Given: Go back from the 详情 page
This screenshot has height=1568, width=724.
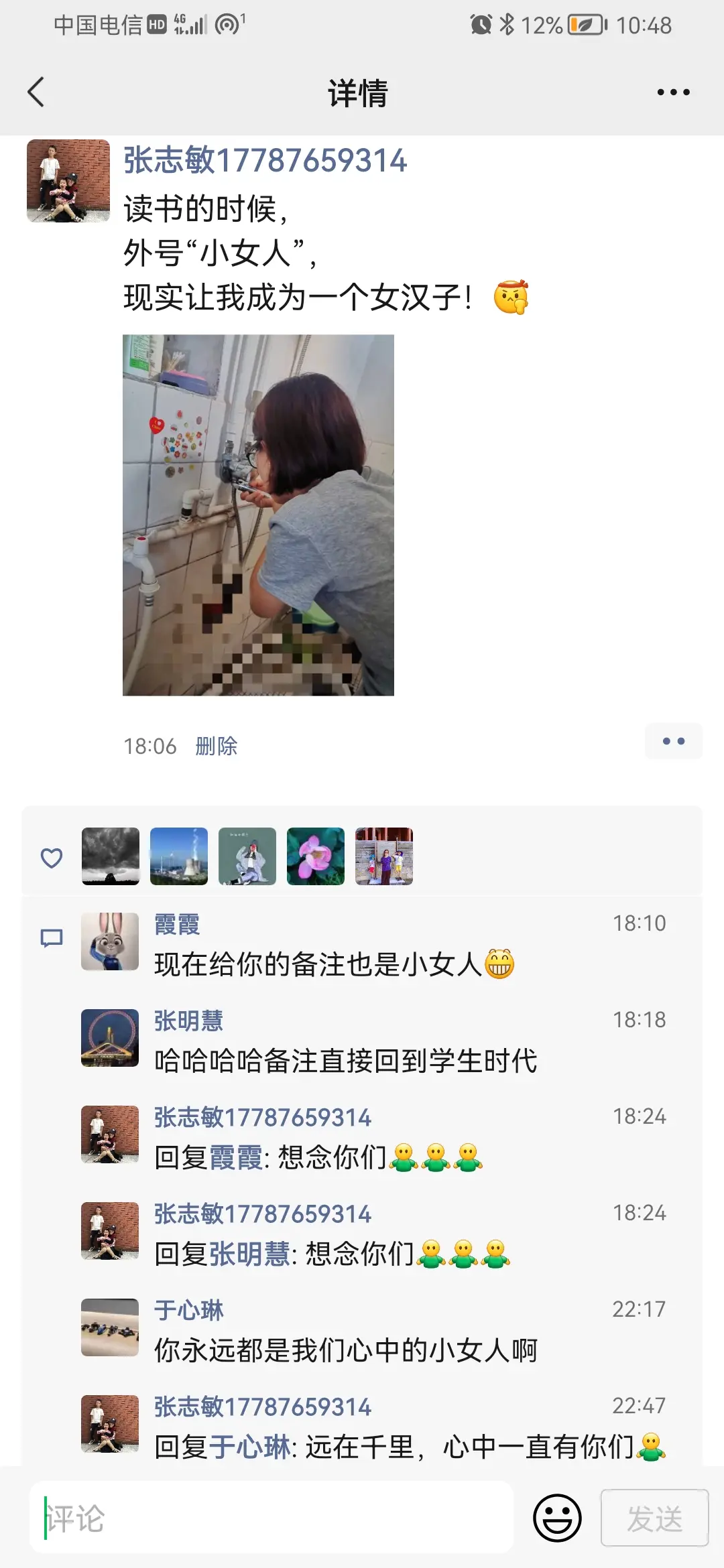Looking at the screenshot, I should 36,92.
